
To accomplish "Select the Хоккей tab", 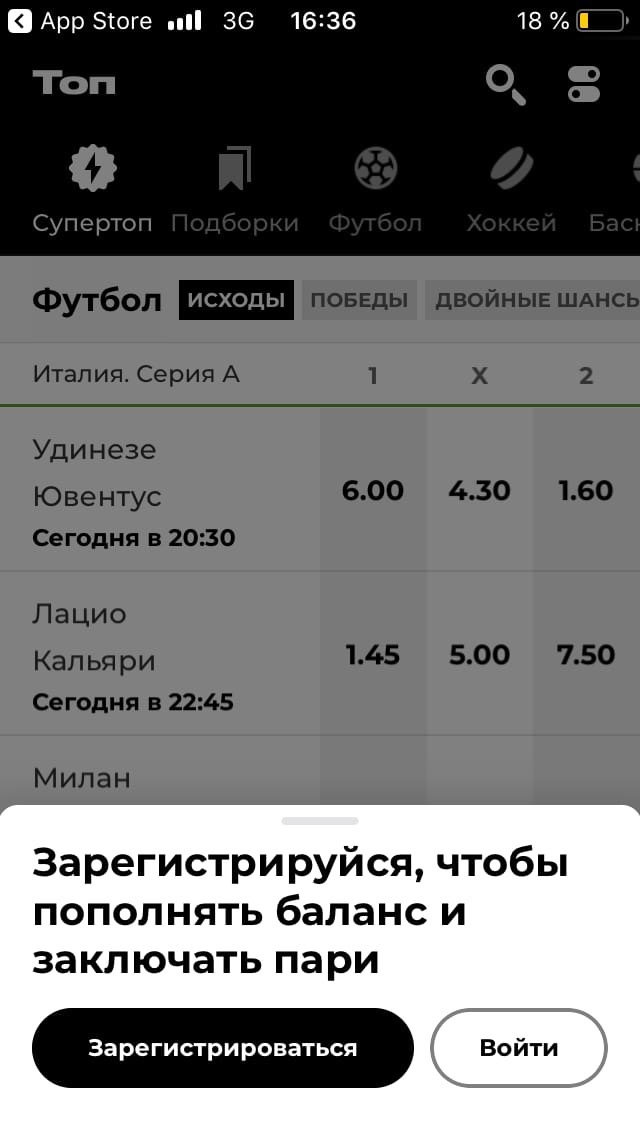I will (x=511, y=190).
